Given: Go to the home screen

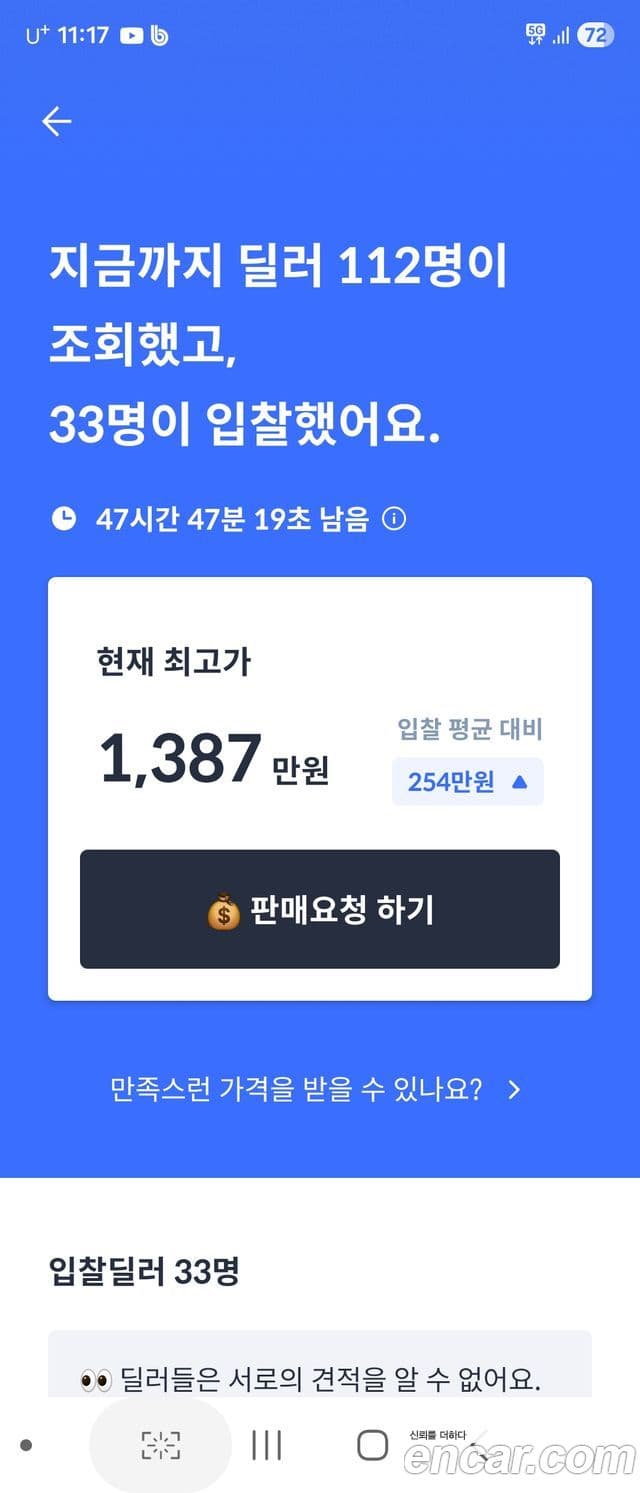Looking at the screenshot, I should tap(372, 1445).
